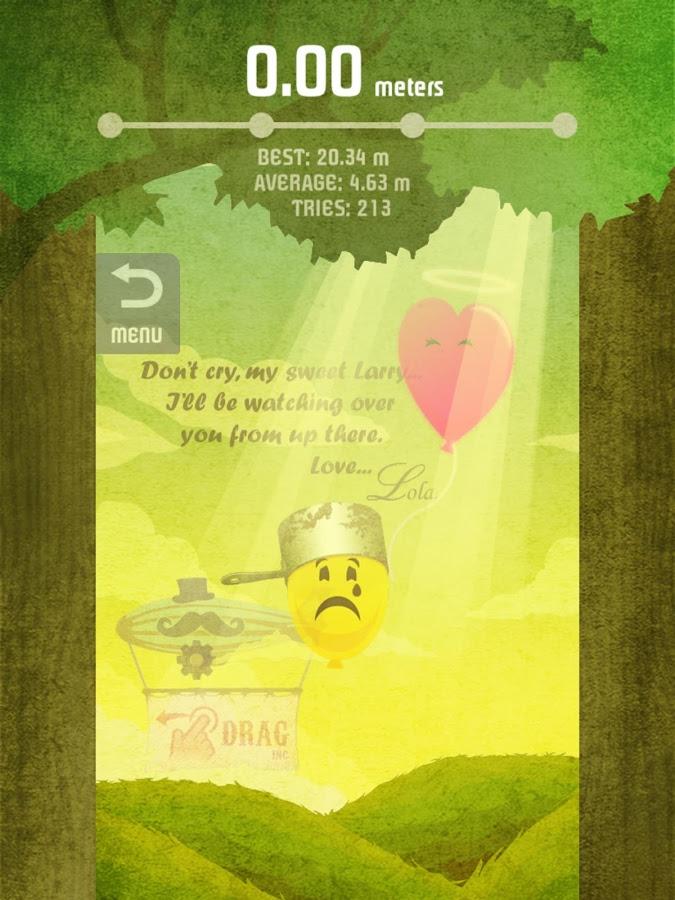Return to the menu with the back arrow
This screenshot has height=900, width=675.
click(x=137, y=302)
